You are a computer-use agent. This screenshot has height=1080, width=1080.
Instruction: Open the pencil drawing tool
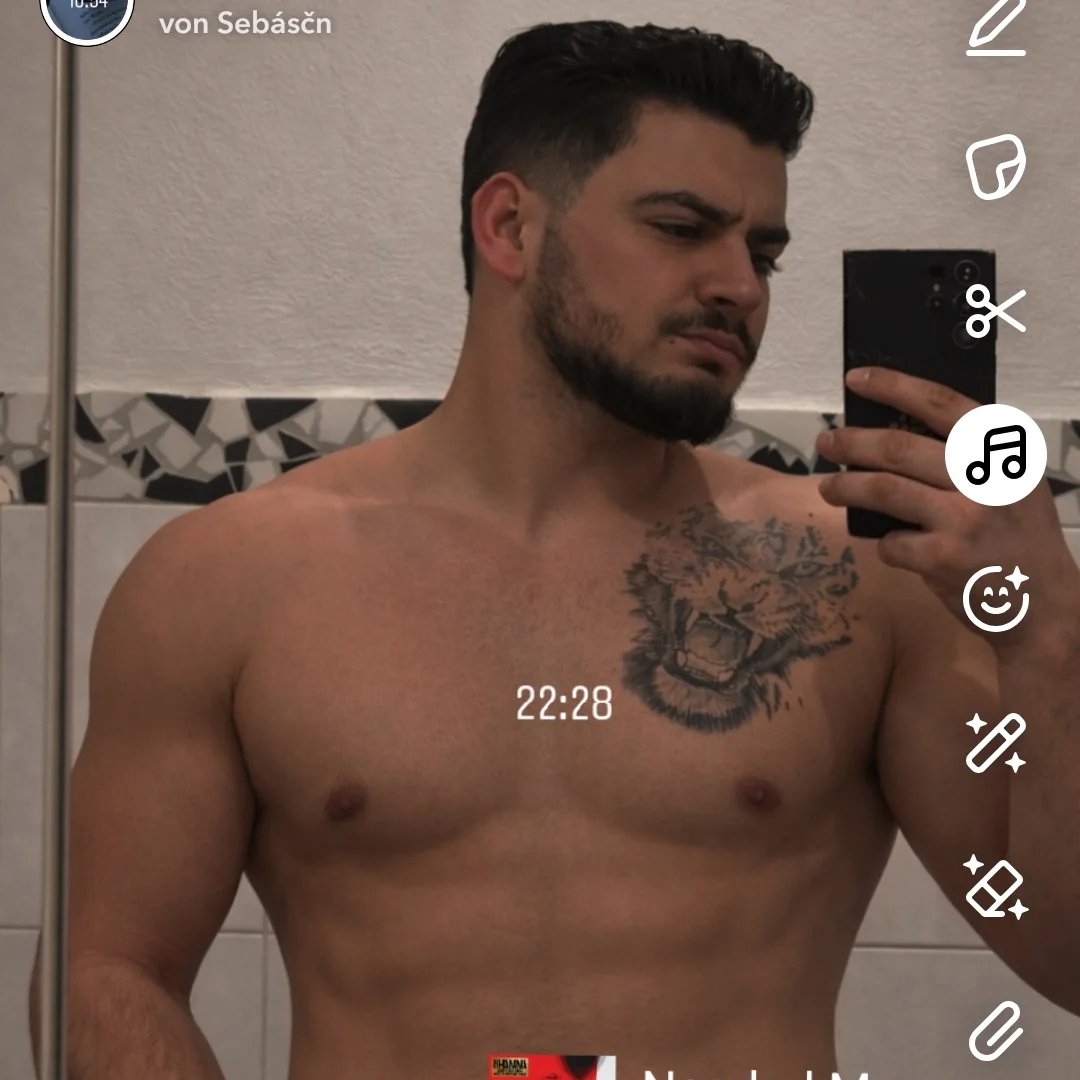click(x=996, y=30)
